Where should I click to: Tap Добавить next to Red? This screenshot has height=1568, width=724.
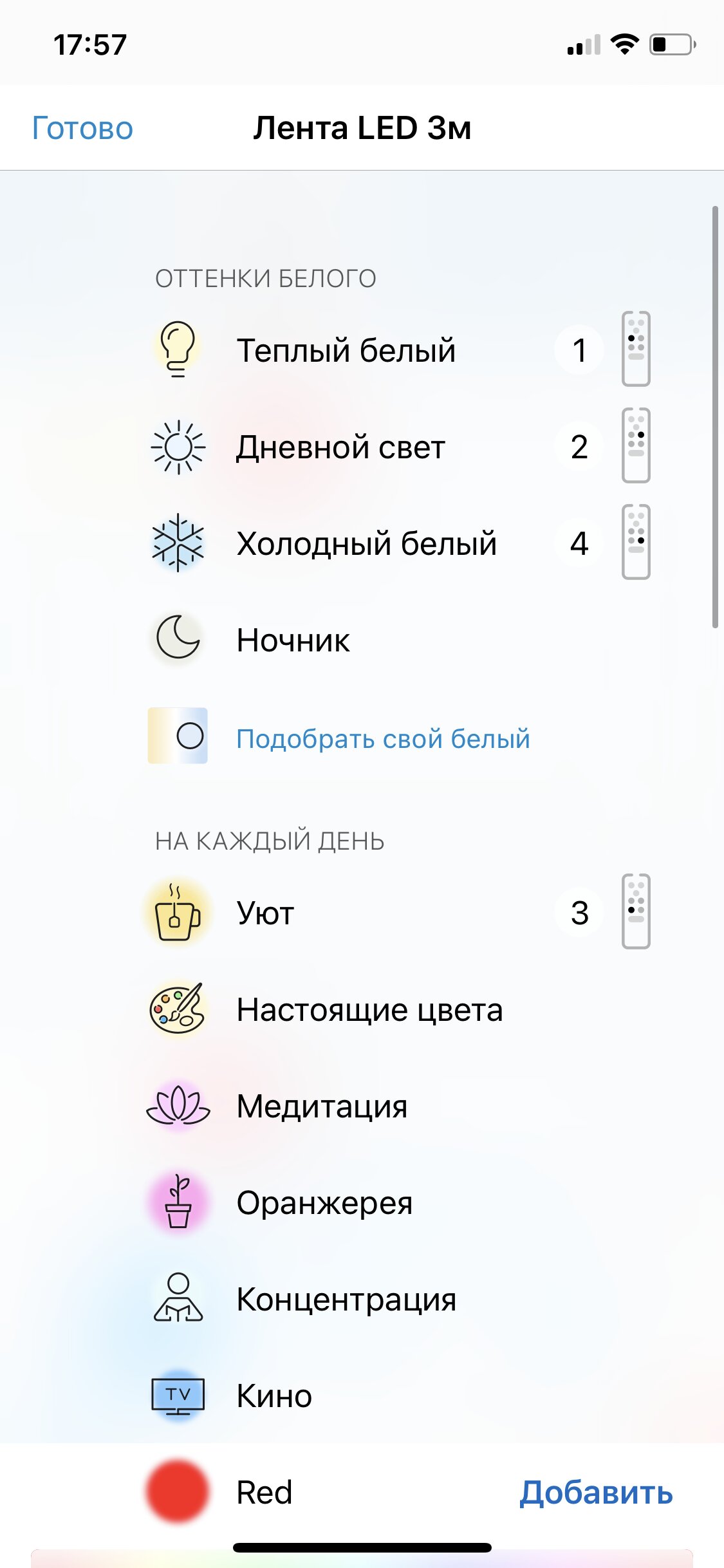(596, 1492)
